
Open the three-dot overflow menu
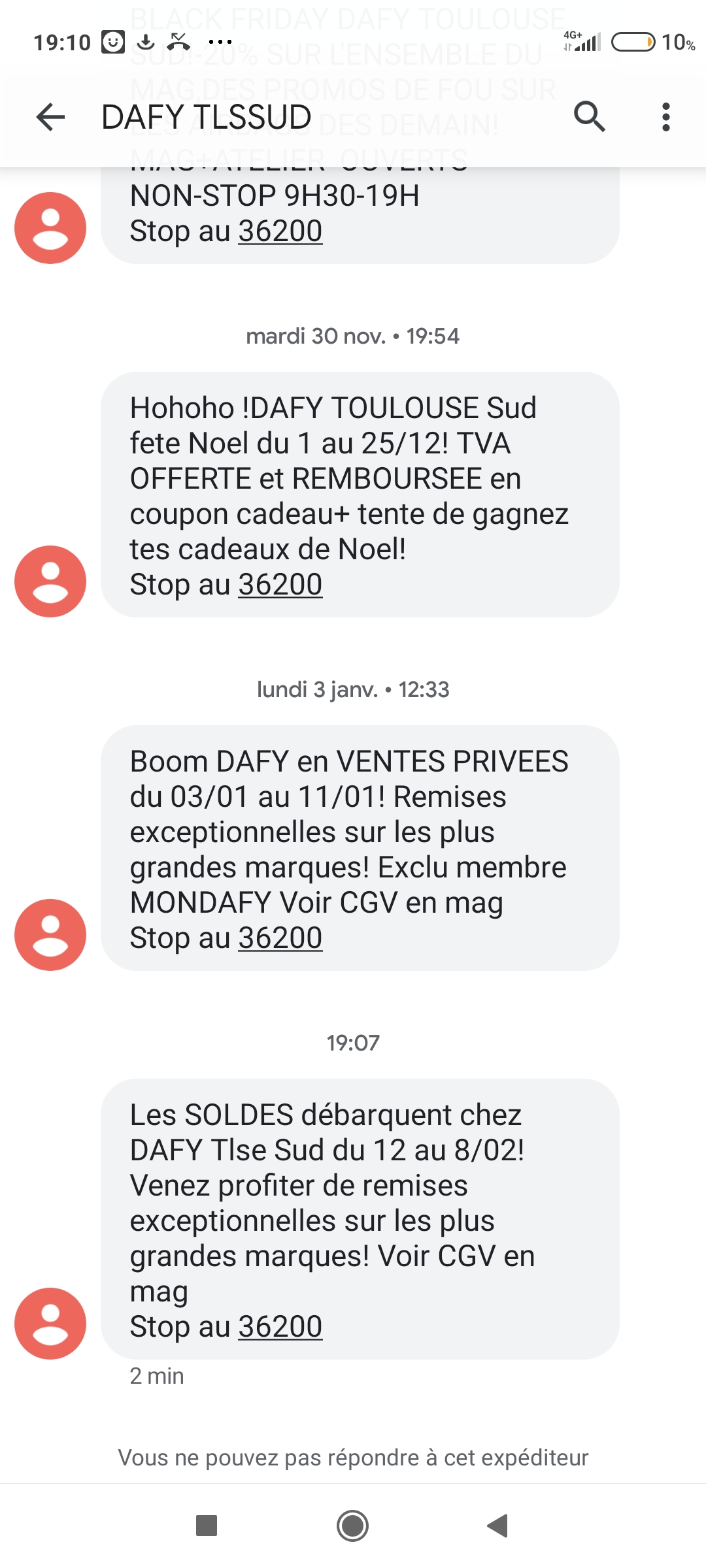click(x=665, y=117)
